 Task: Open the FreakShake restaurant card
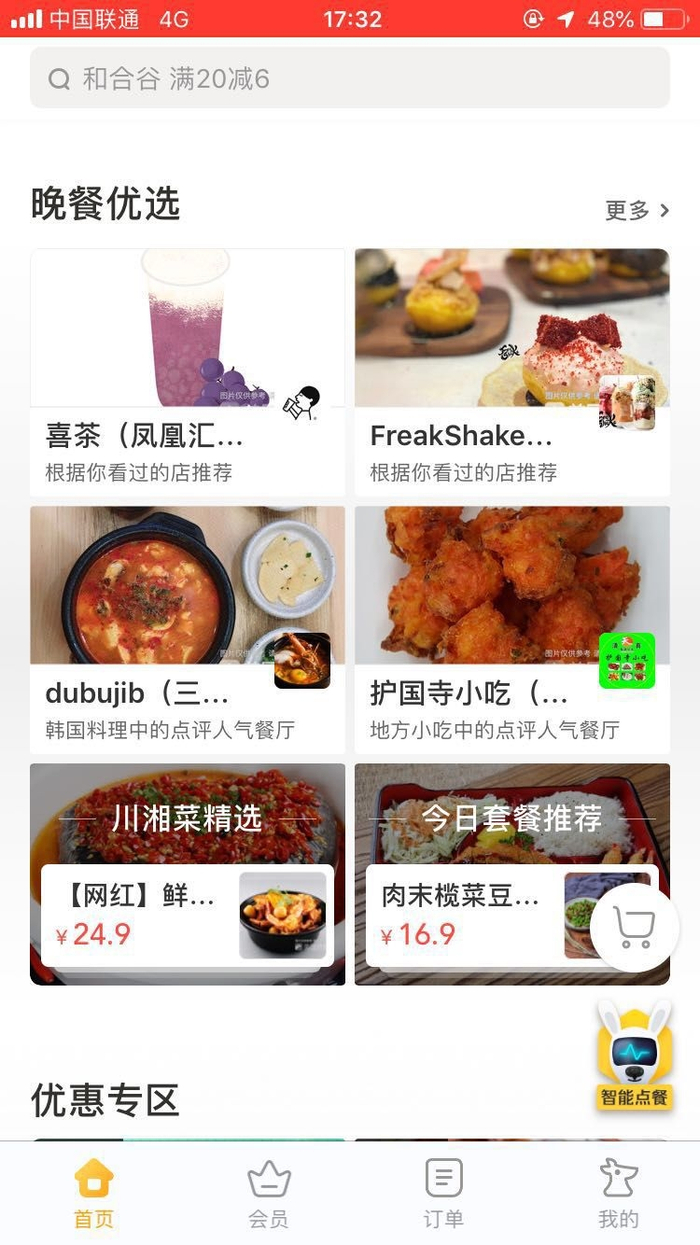pos(512,372)
